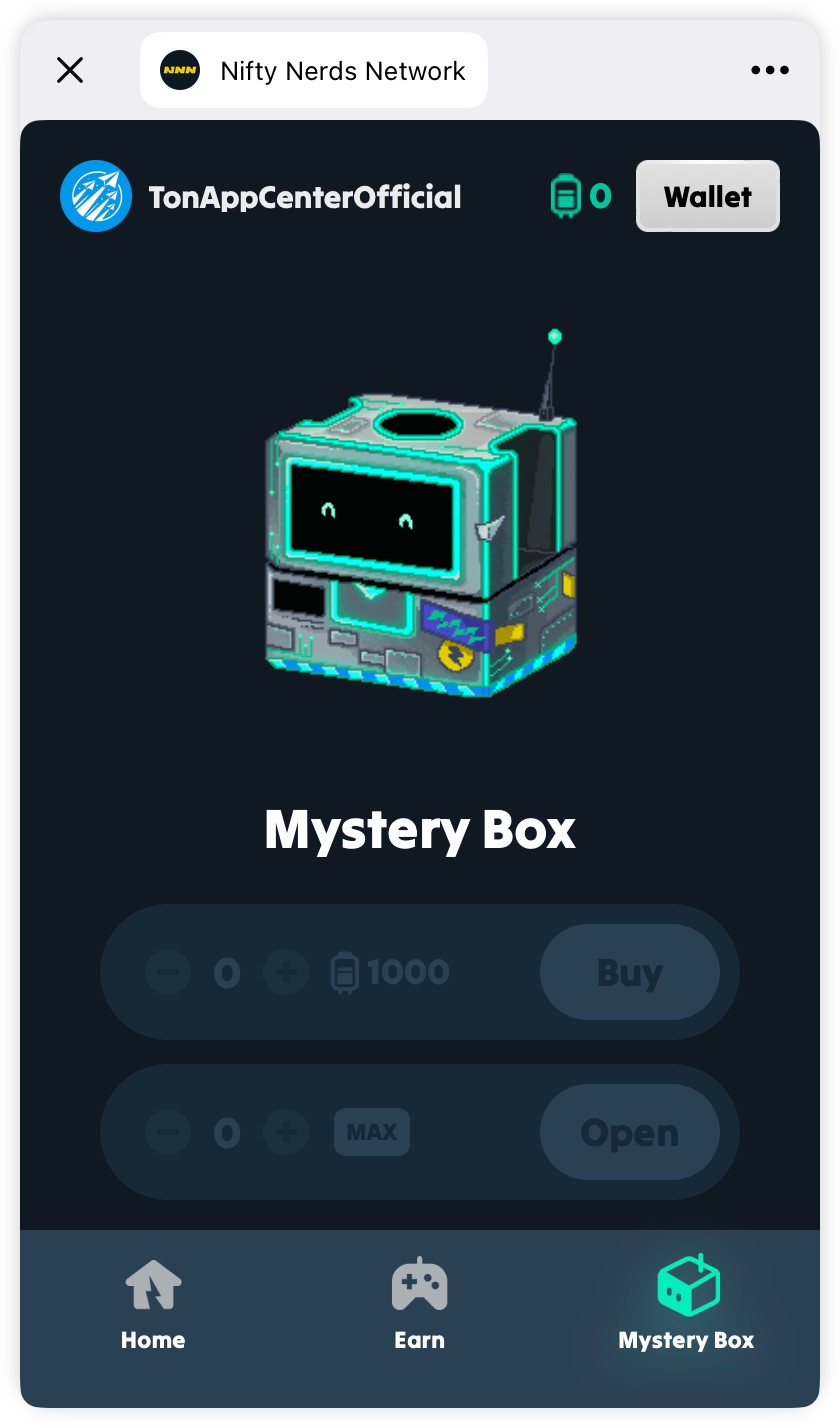Increase the mystery box buy quantity
840x1428 pixels.
click(x=286, y=972)
